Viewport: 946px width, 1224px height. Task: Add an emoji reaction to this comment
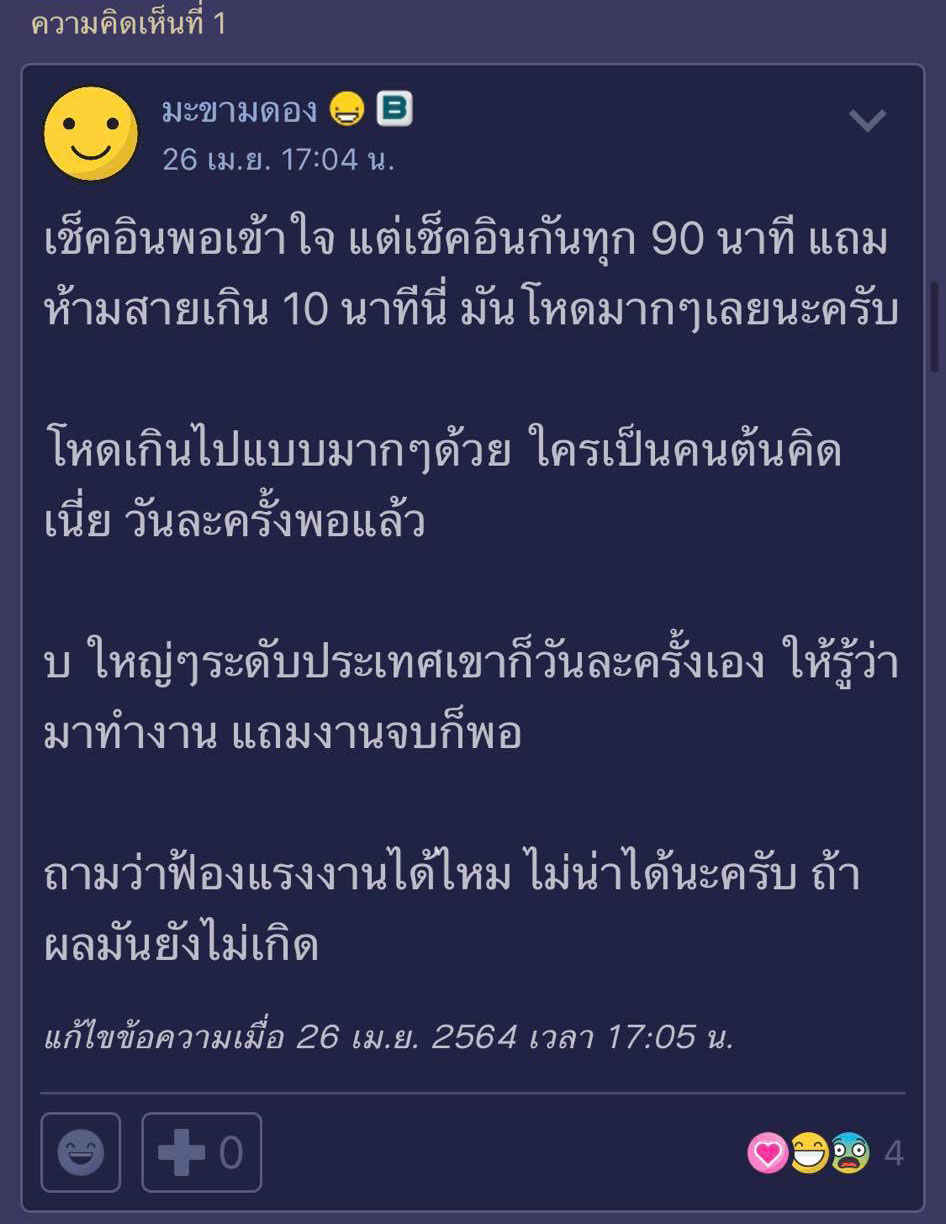tap(80, 1153)
